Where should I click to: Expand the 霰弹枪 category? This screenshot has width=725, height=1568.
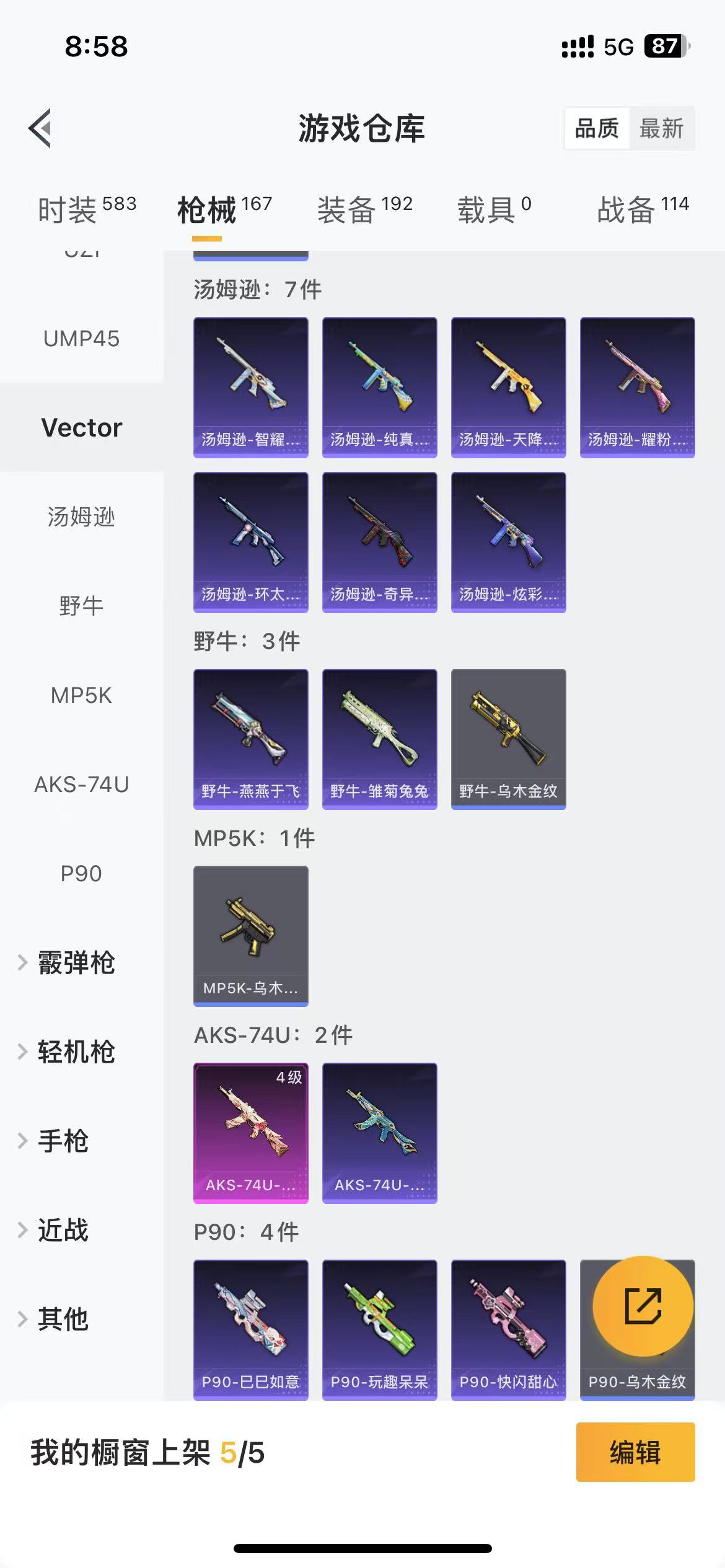point(76,962)
